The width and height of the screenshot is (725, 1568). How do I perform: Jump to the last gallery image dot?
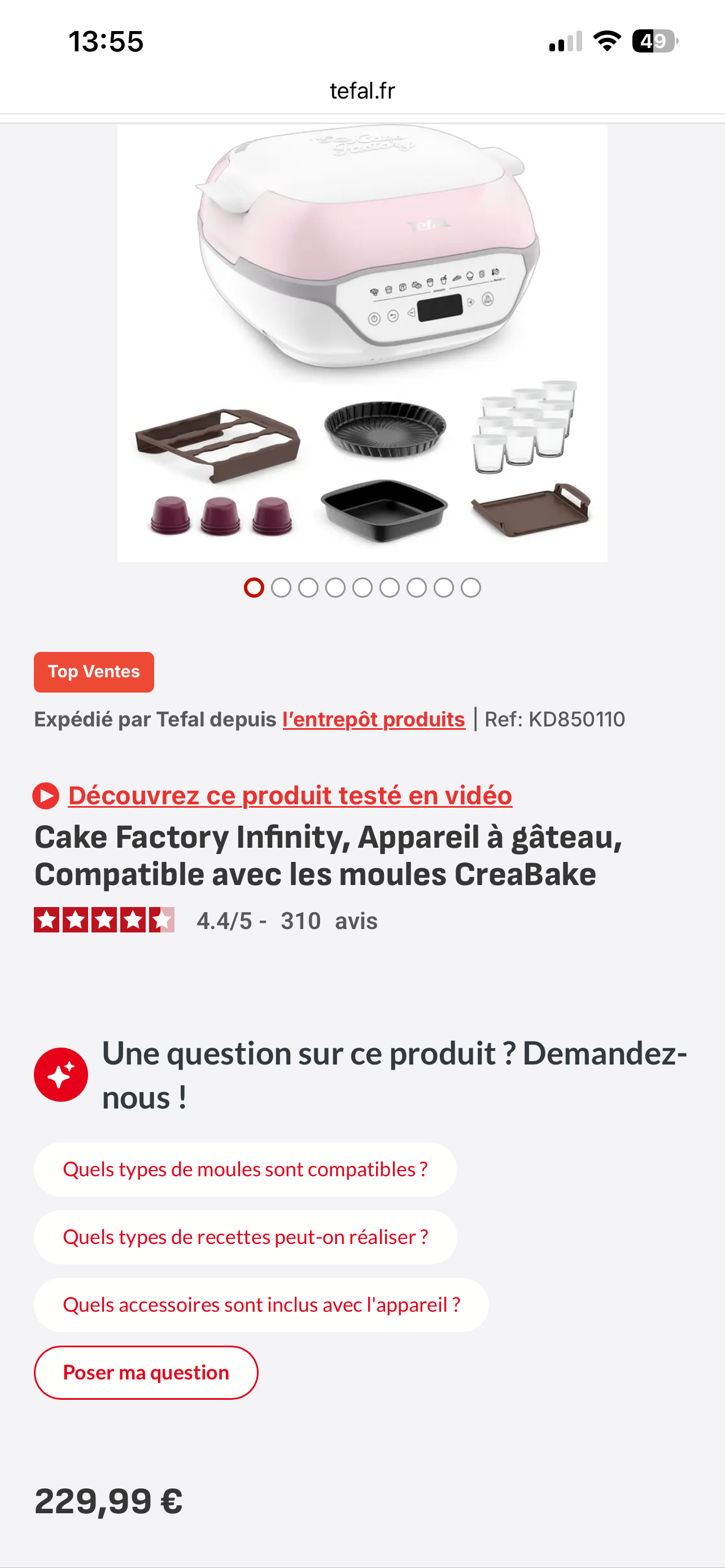pyautogui.click(x=470, y=588)
